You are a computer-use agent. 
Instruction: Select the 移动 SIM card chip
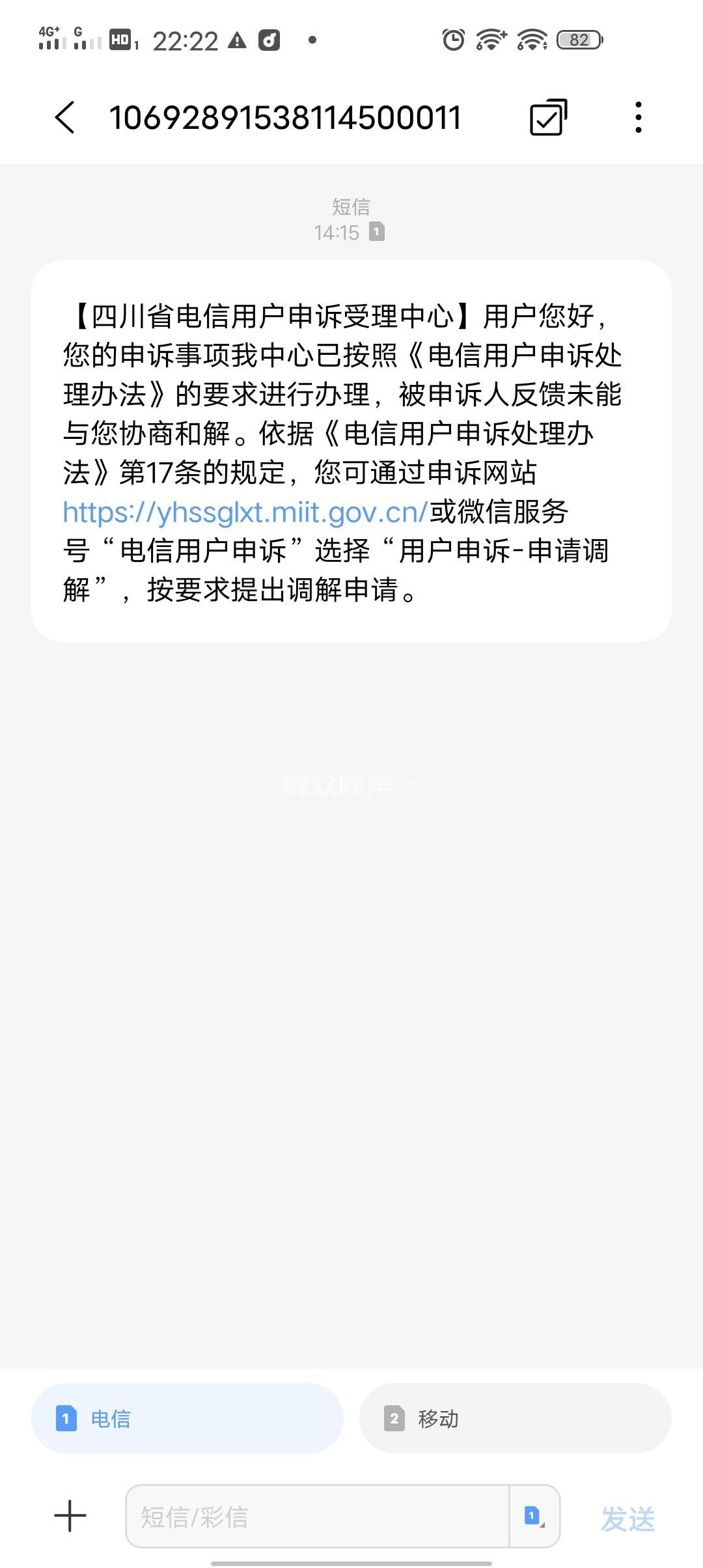click(x=515, y=1418)
